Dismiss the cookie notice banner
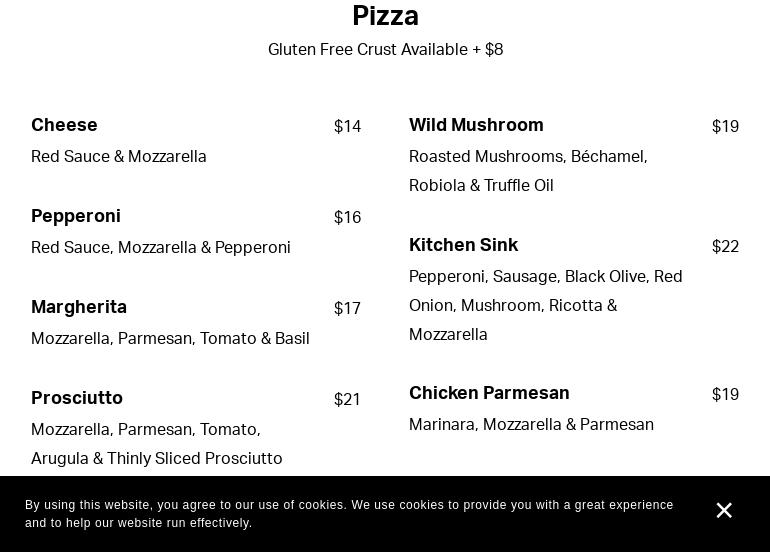The image size is (770, 552). [x=724, y=511]
